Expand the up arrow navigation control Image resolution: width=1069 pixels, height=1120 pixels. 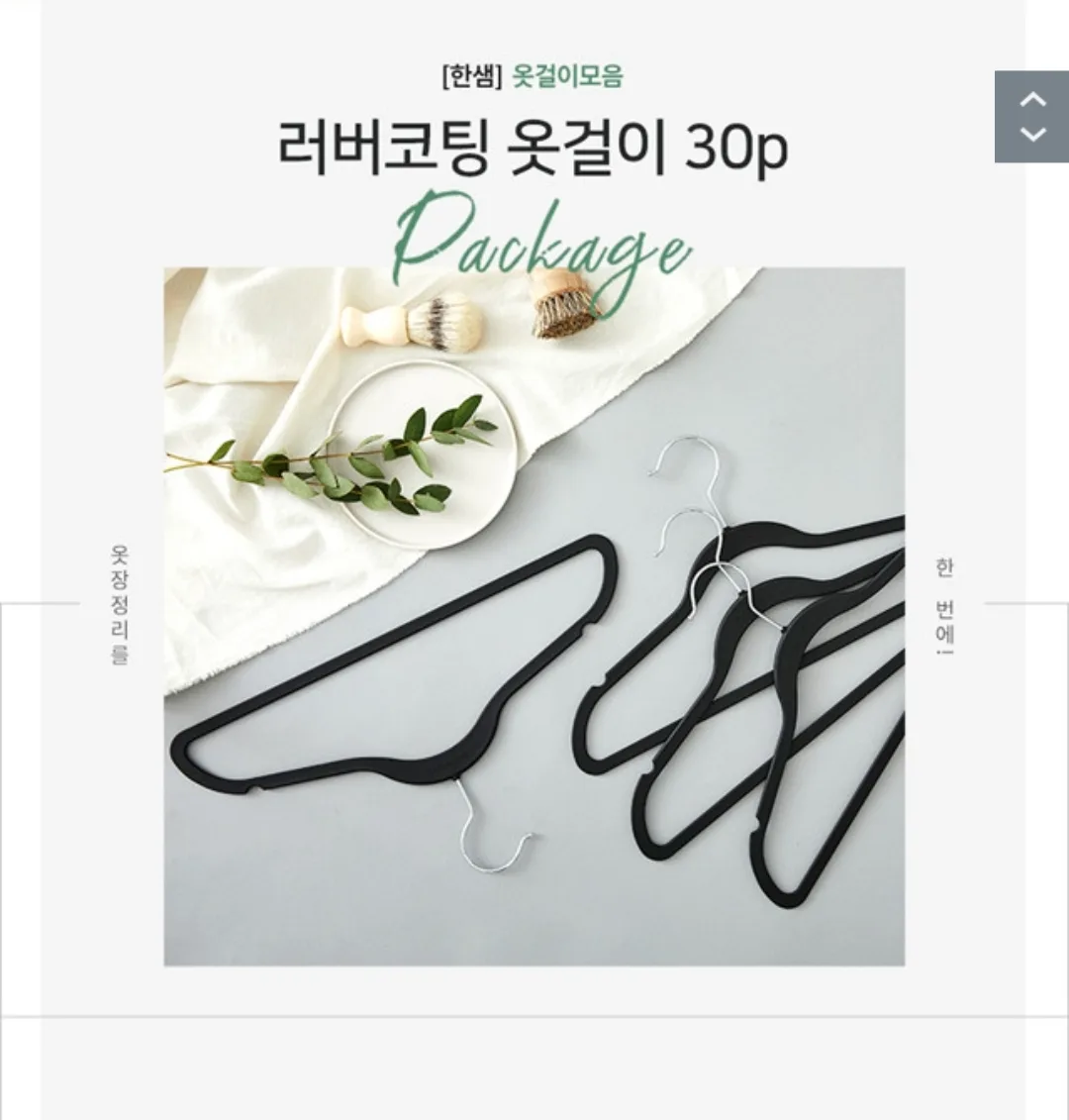[x=1034, y=97]
